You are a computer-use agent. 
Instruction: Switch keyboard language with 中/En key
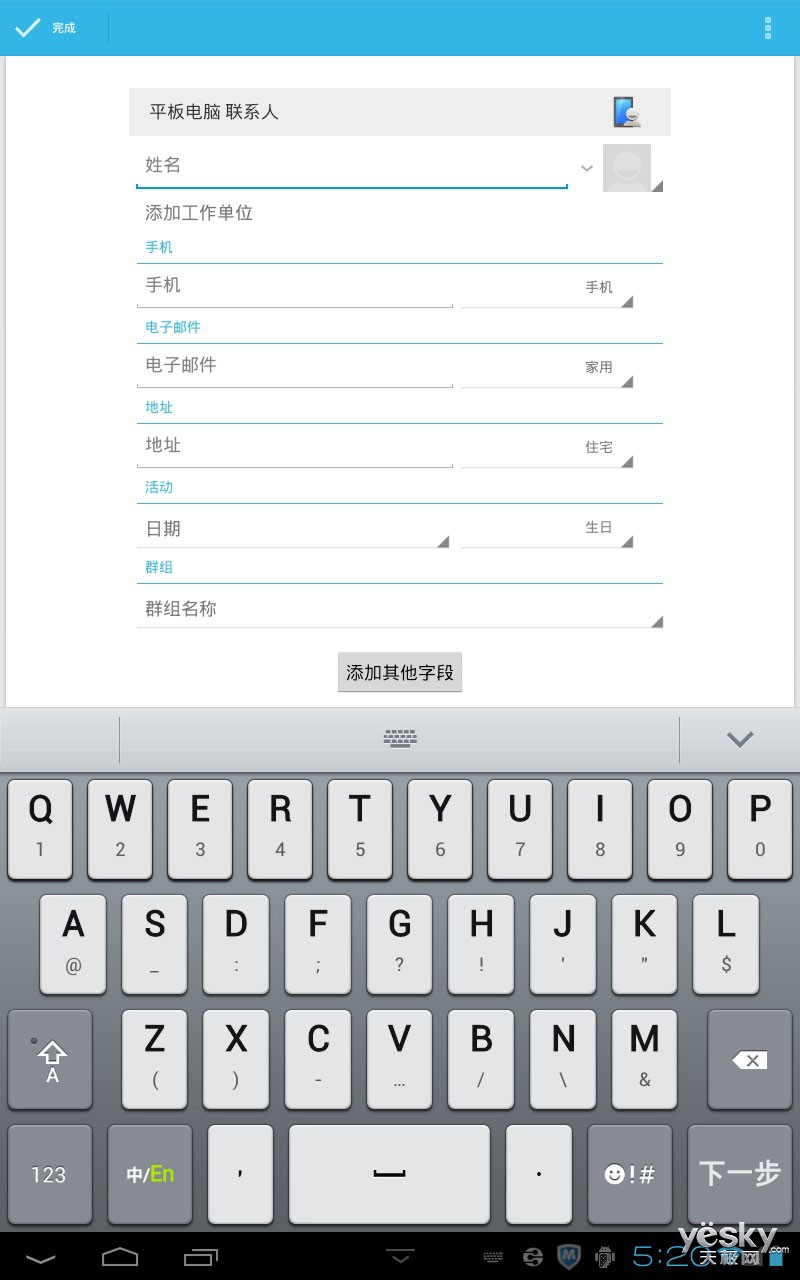[150, 1174]
